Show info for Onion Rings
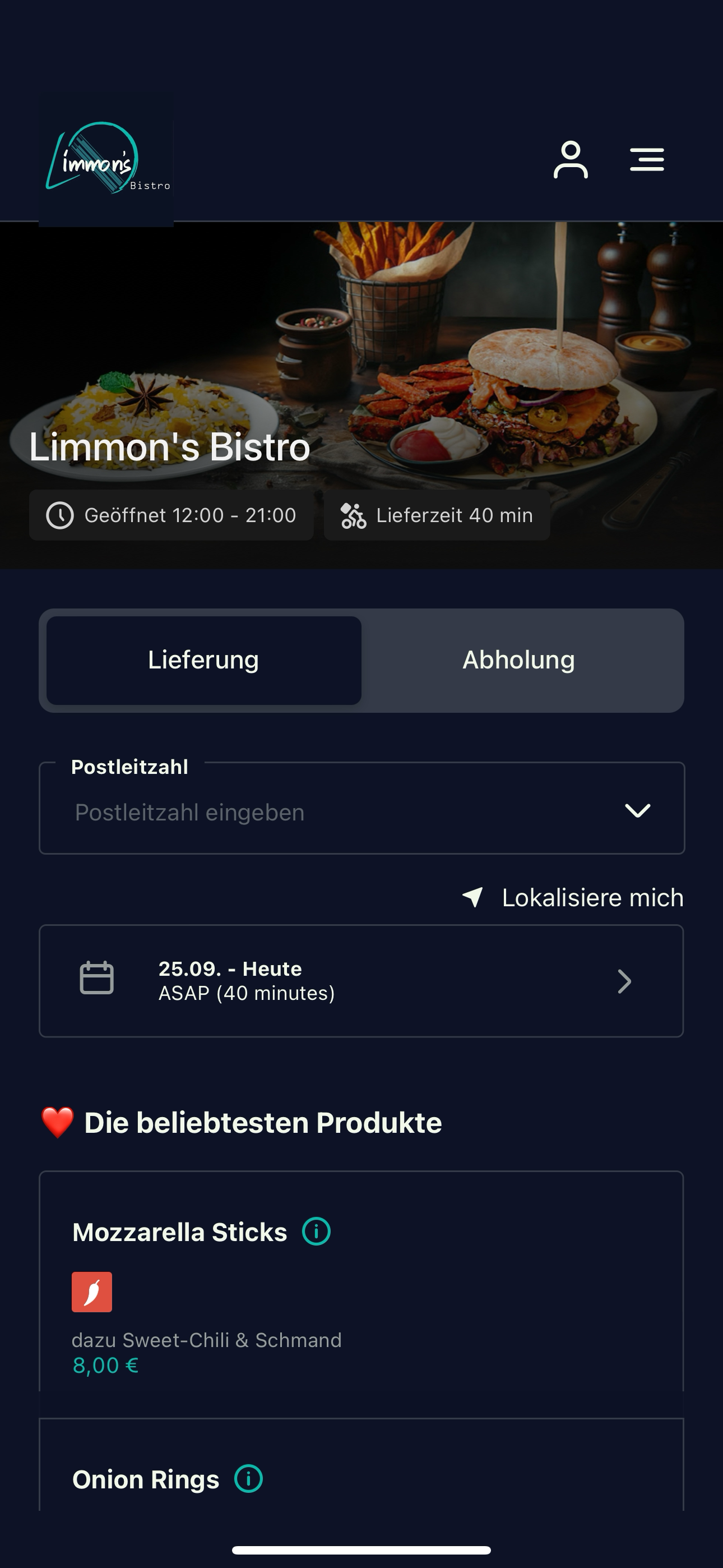This screenshot has height=1568, width=723. pos(249,1478)
